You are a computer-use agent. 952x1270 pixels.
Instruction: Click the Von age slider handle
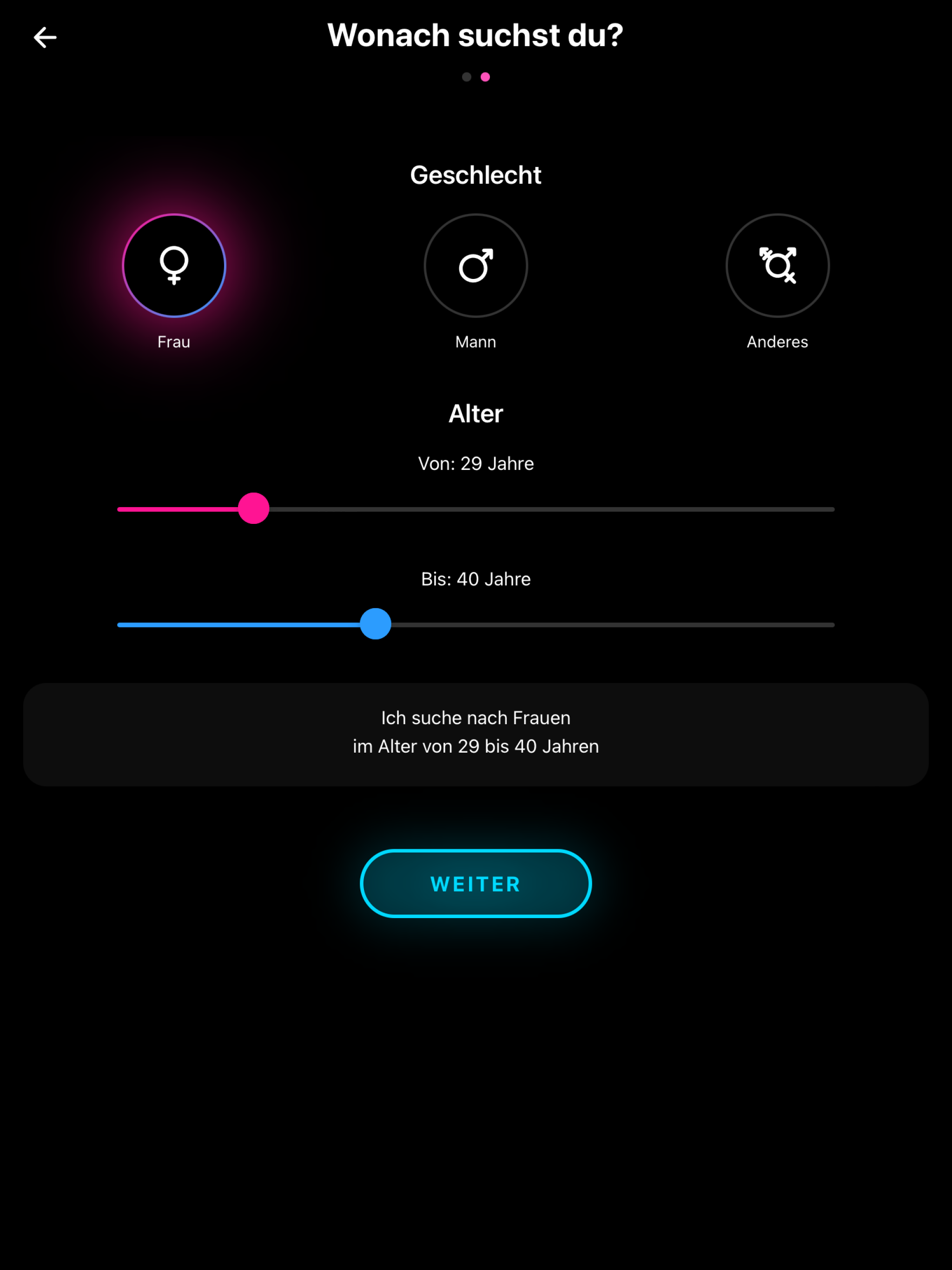(x=253, y=508)
